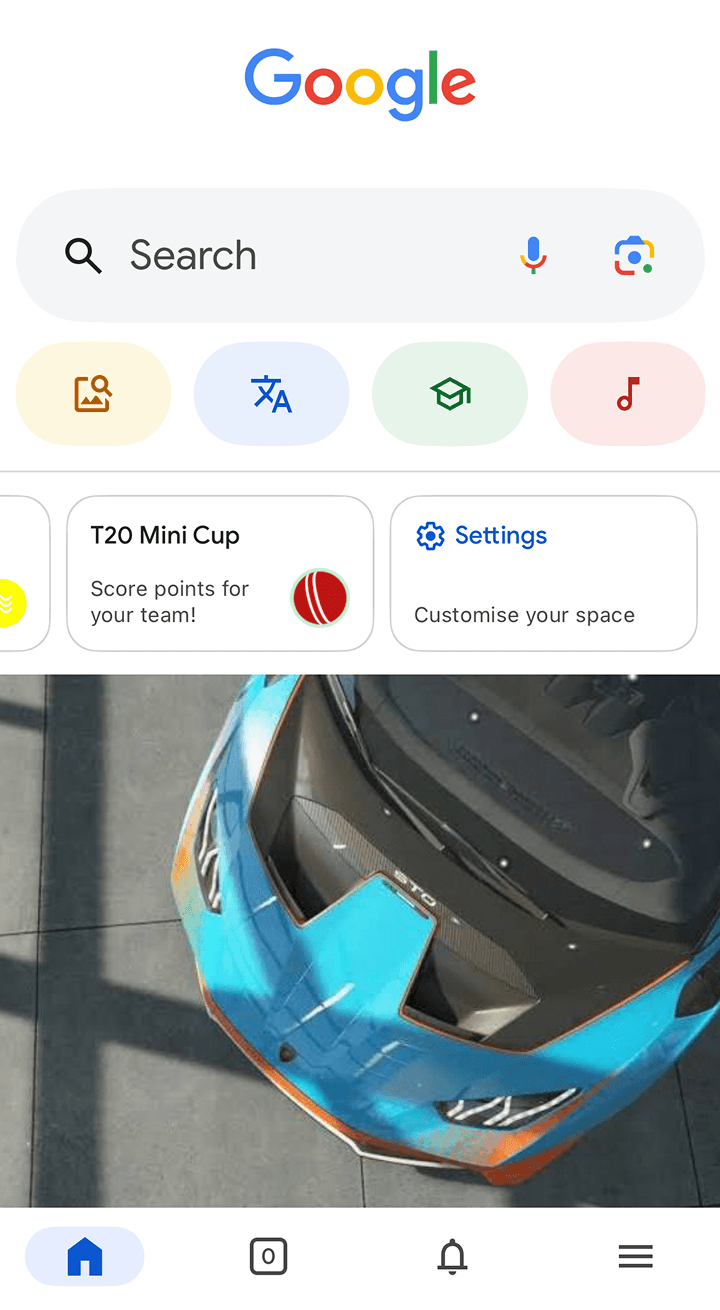Open the notifications bell tab

tap(452, 1256)
